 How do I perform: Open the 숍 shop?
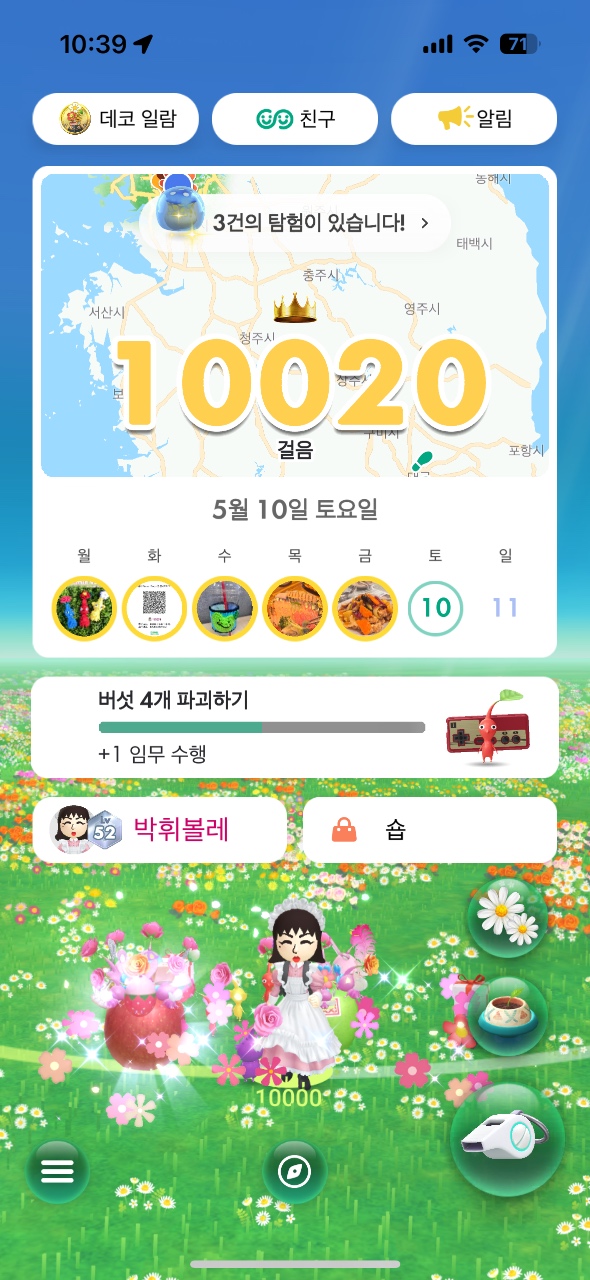click(x=430, y=830)
